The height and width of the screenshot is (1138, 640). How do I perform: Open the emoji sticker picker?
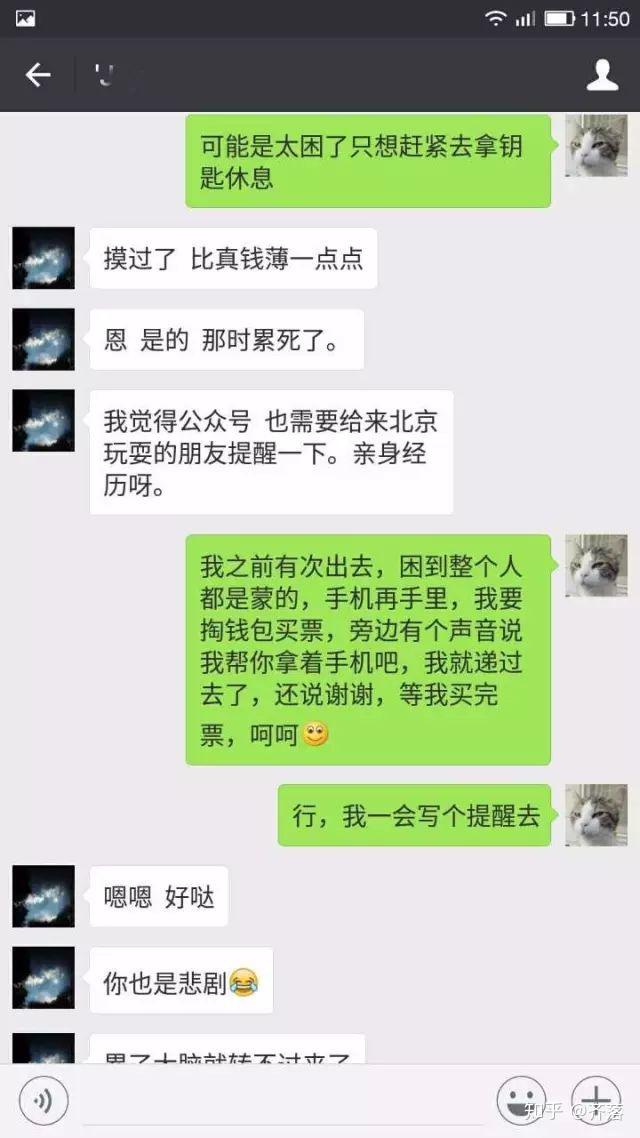522,1101
